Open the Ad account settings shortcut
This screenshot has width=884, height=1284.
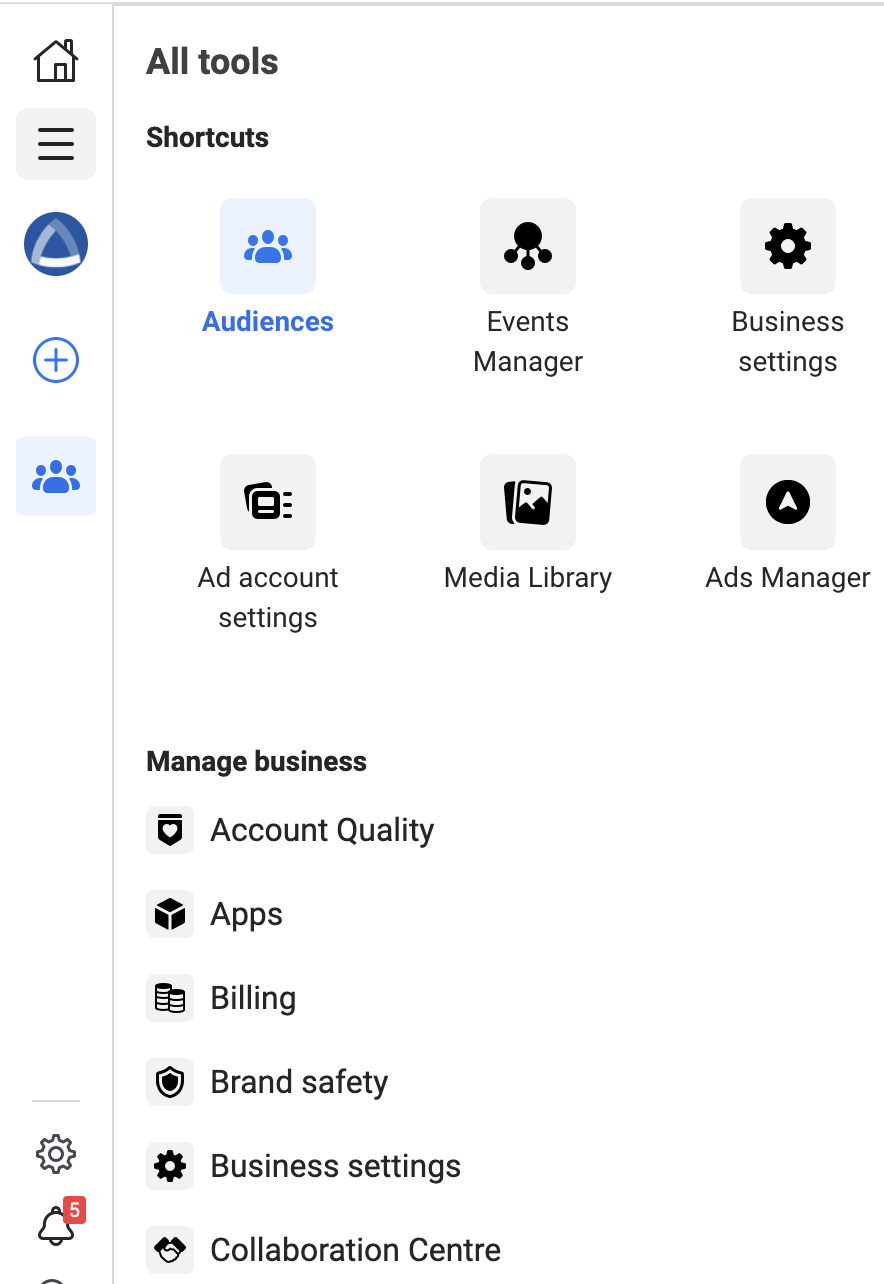point(268,503)
